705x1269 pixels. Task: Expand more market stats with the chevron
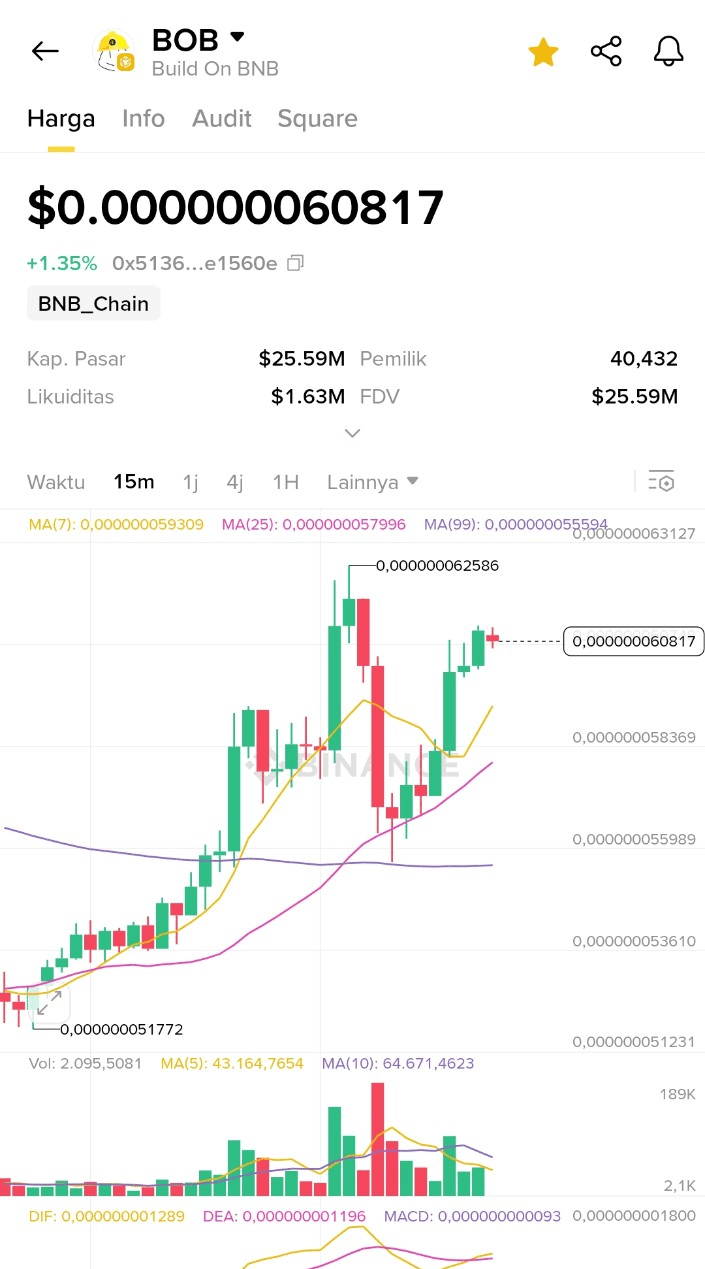pos(352,433)
